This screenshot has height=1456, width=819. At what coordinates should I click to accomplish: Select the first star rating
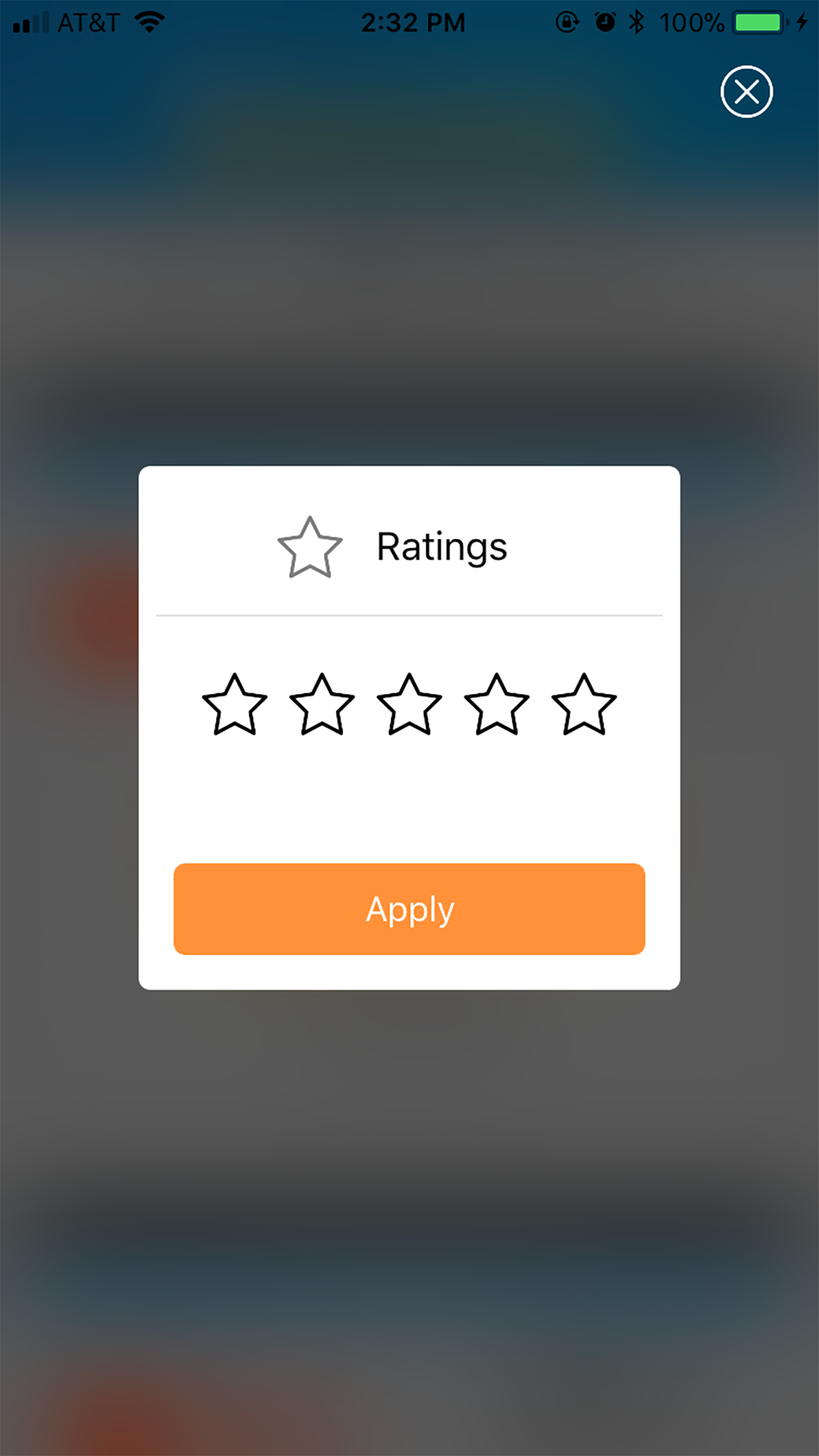pos(235,705)
